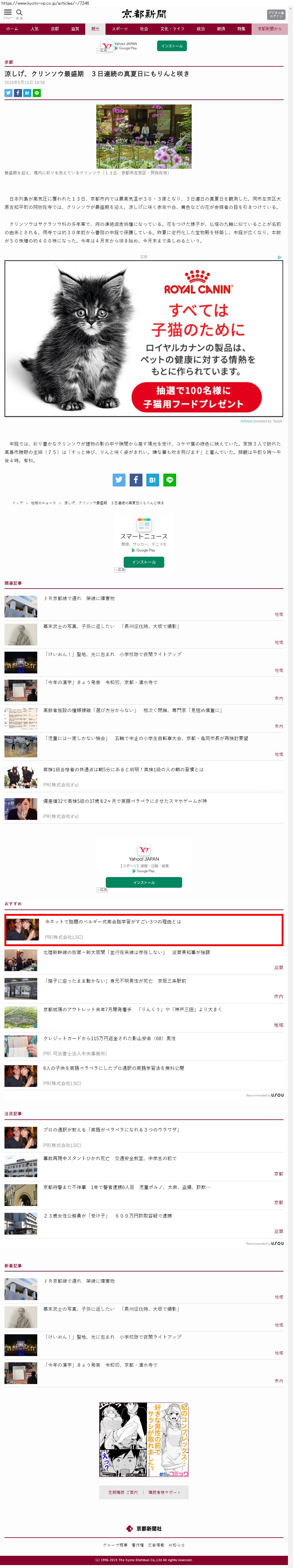
Task: Open the 事故再現中スタントひかれ死亡 article
Action: pos(110,1158)
